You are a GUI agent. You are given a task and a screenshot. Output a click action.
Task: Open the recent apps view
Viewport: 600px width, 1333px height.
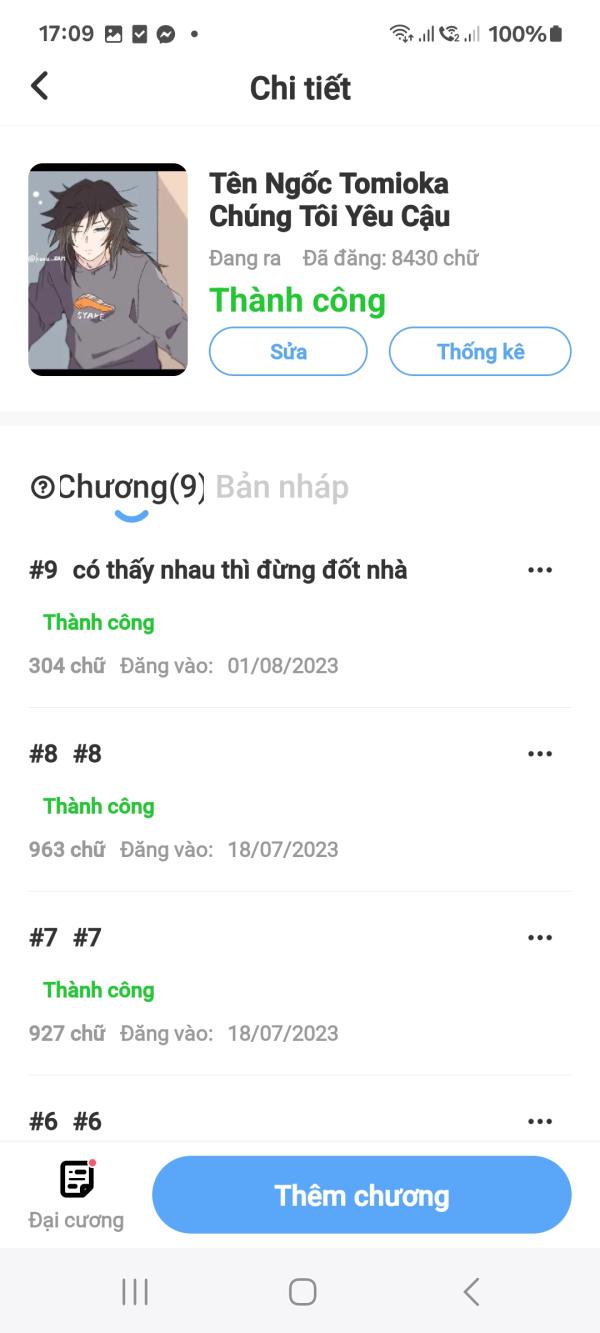[x=134, y=1292]
